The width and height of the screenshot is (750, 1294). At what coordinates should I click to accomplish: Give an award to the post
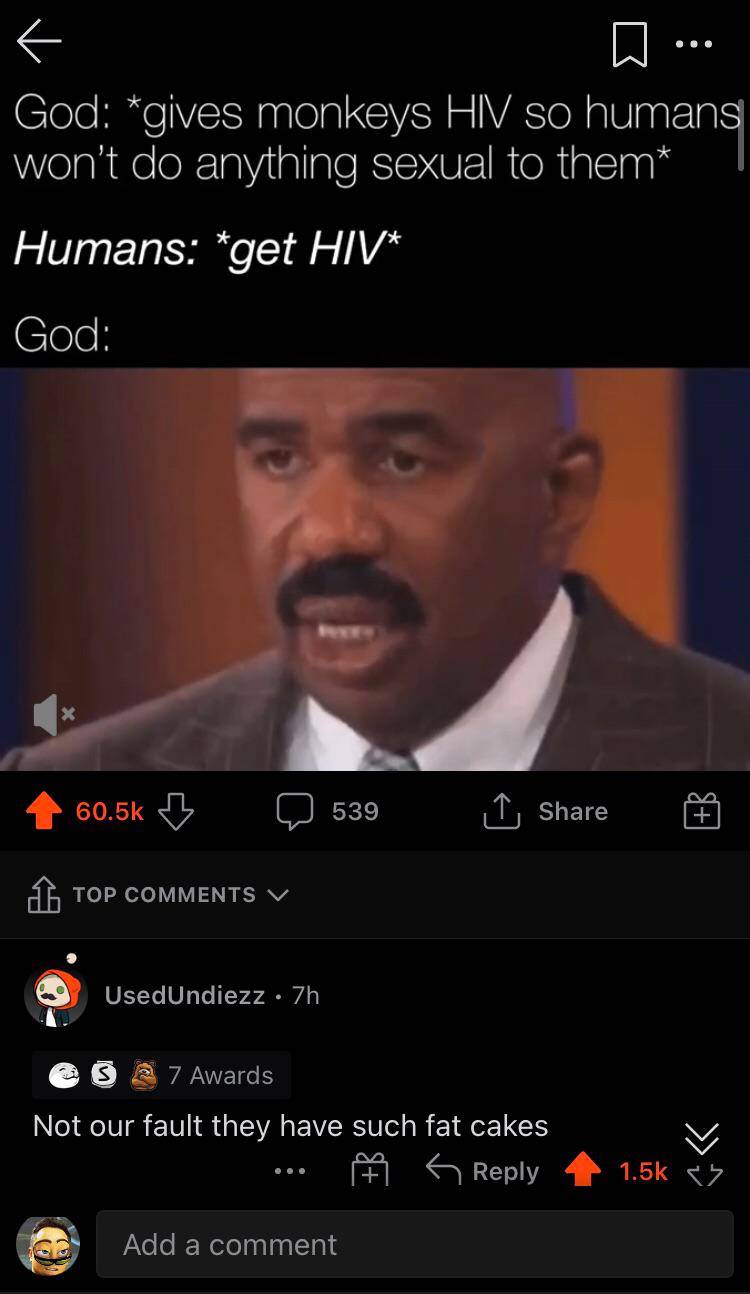pos(702,811)
